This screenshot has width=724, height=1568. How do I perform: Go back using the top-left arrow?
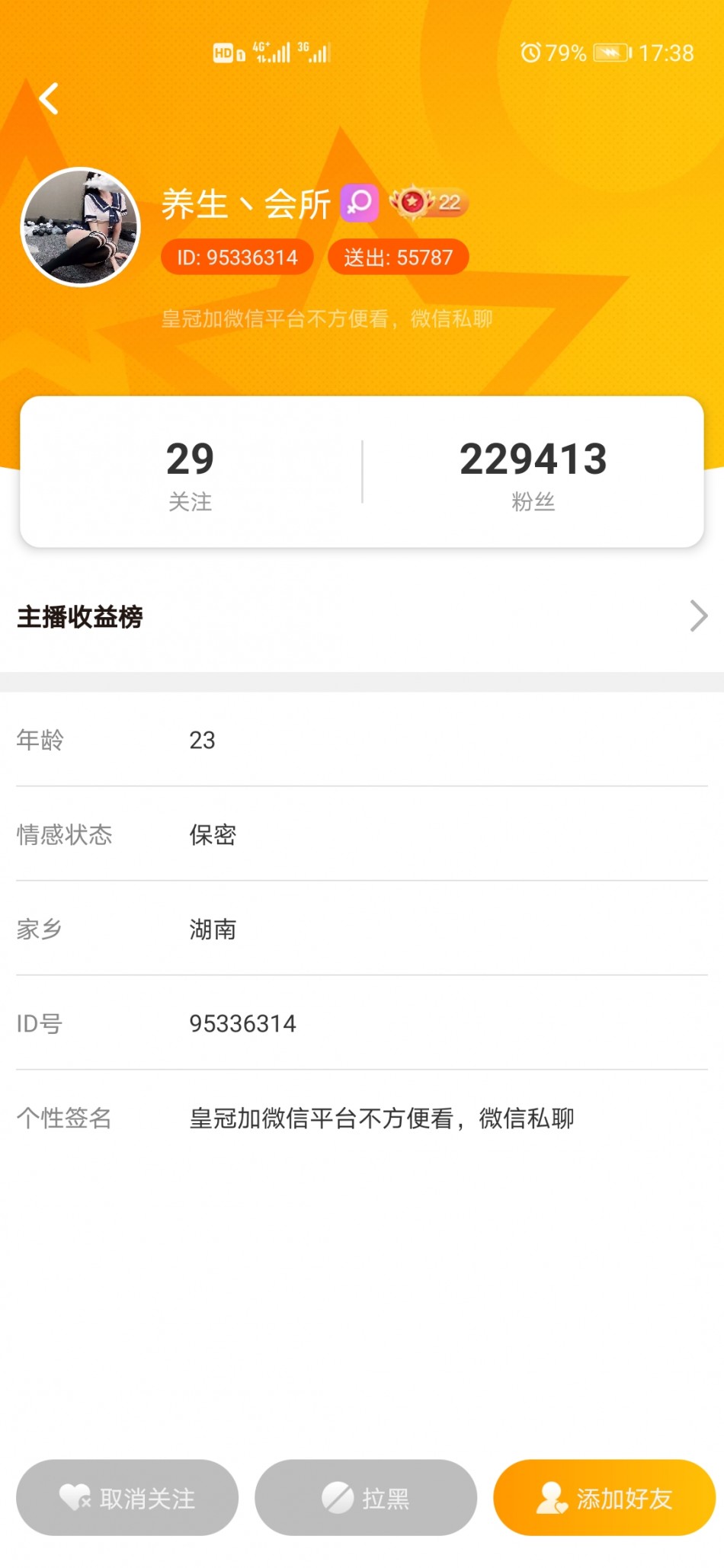[49, 99]
